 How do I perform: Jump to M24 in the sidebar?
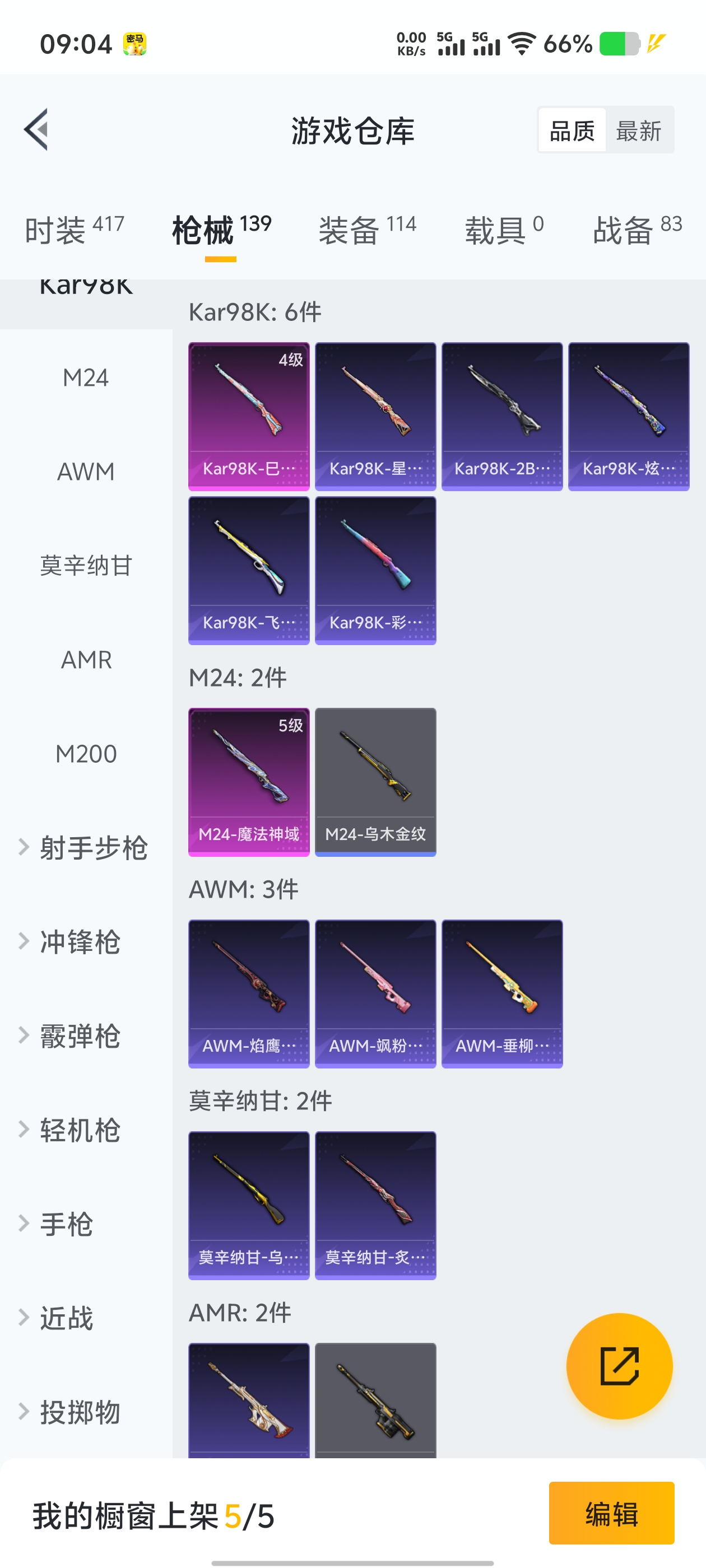pyautogui.click(x=86, y=378)
